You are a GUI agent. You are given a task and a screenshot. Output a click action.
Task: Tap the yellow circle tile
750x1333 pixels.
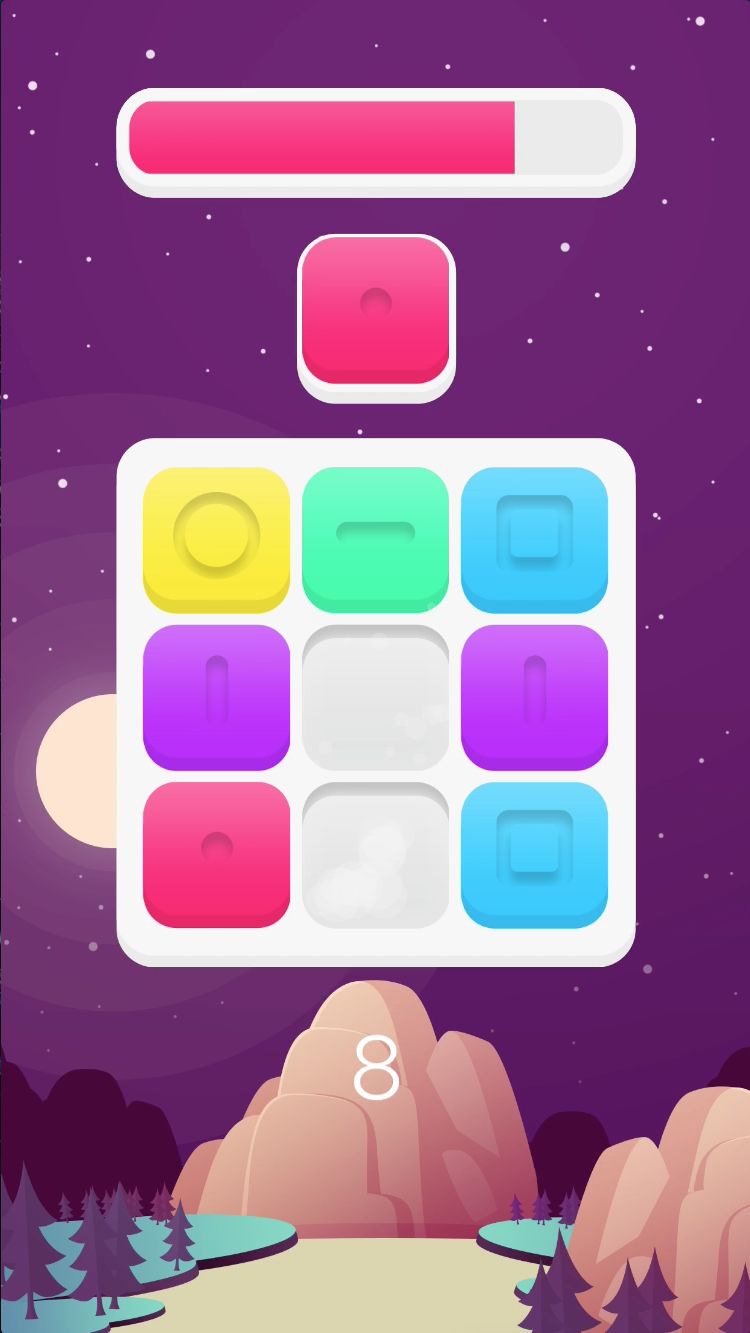(x=216, y=538)
